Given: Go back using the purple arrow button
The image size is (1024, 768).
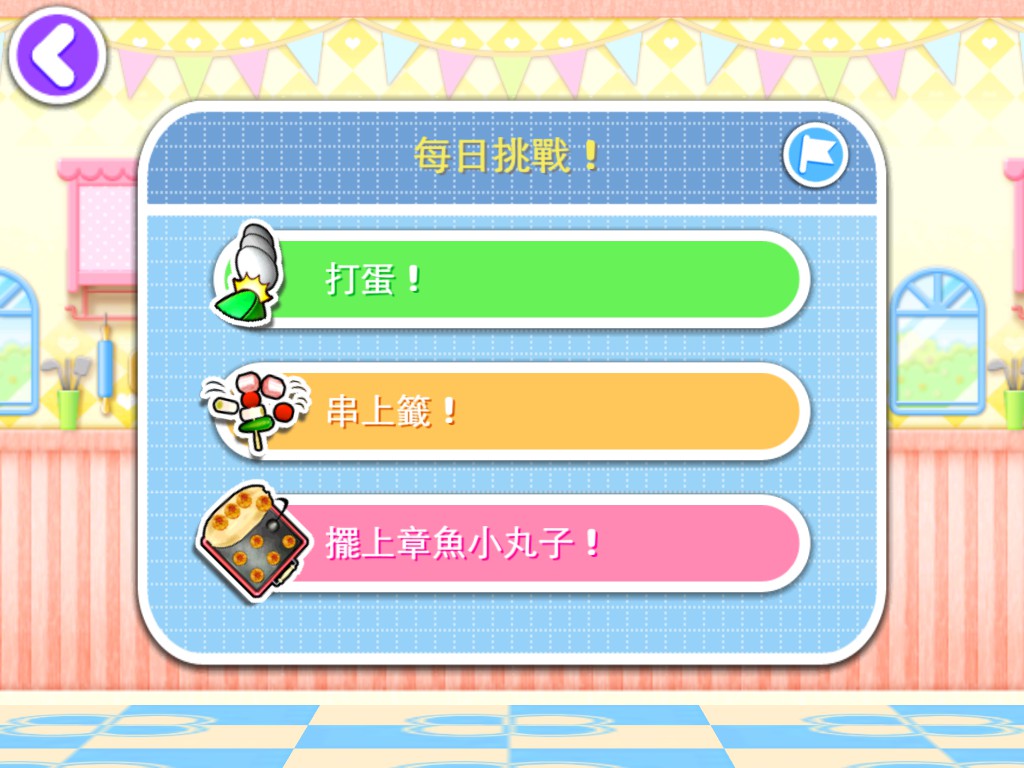Looking at the screenshot, I should click(x=56, y=53).
